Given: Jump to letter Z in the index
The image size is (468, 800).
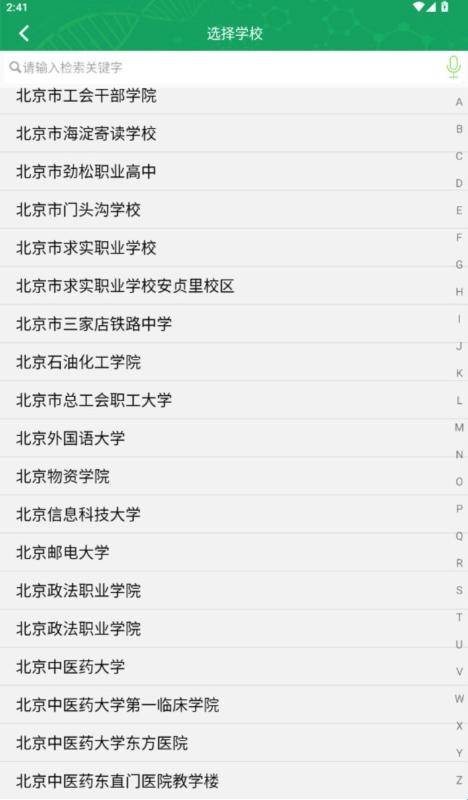Looking at the screenshot, I should coord(459,780).
